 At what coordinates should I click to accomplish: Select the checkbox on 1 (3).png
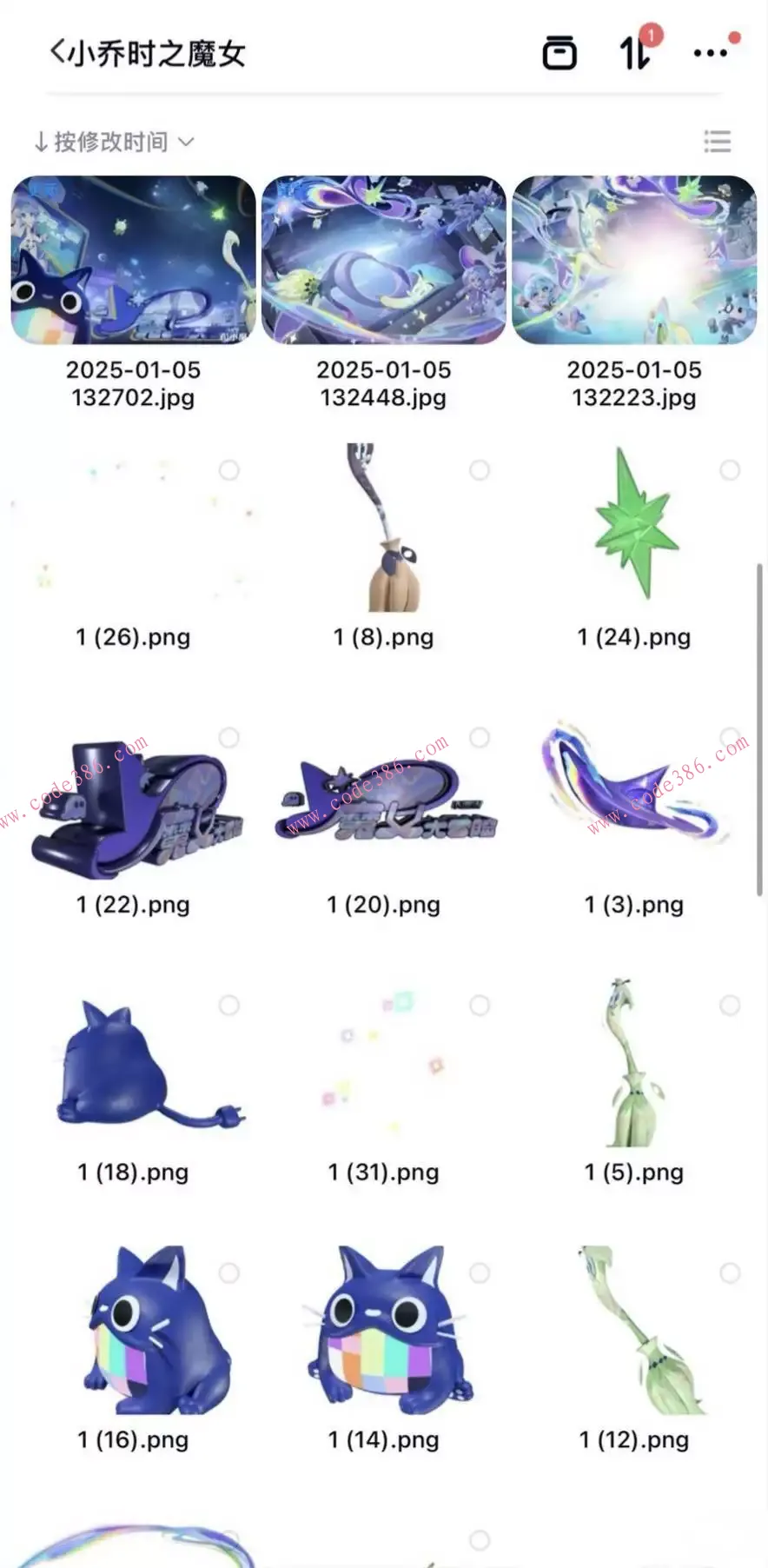[729, 737]
